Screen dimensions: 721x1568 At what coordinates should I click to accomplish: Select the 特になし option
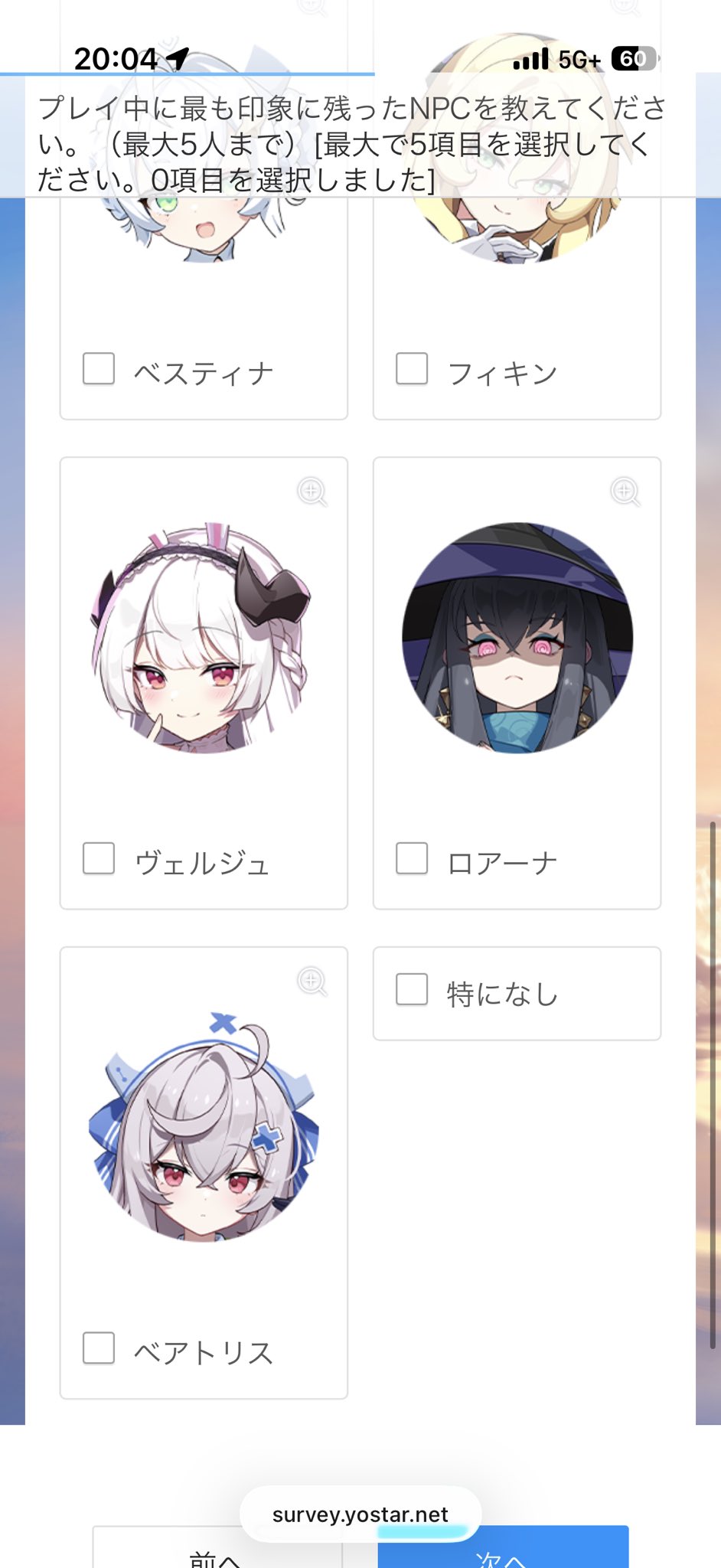pyautogui.click(x=412, y=989)
